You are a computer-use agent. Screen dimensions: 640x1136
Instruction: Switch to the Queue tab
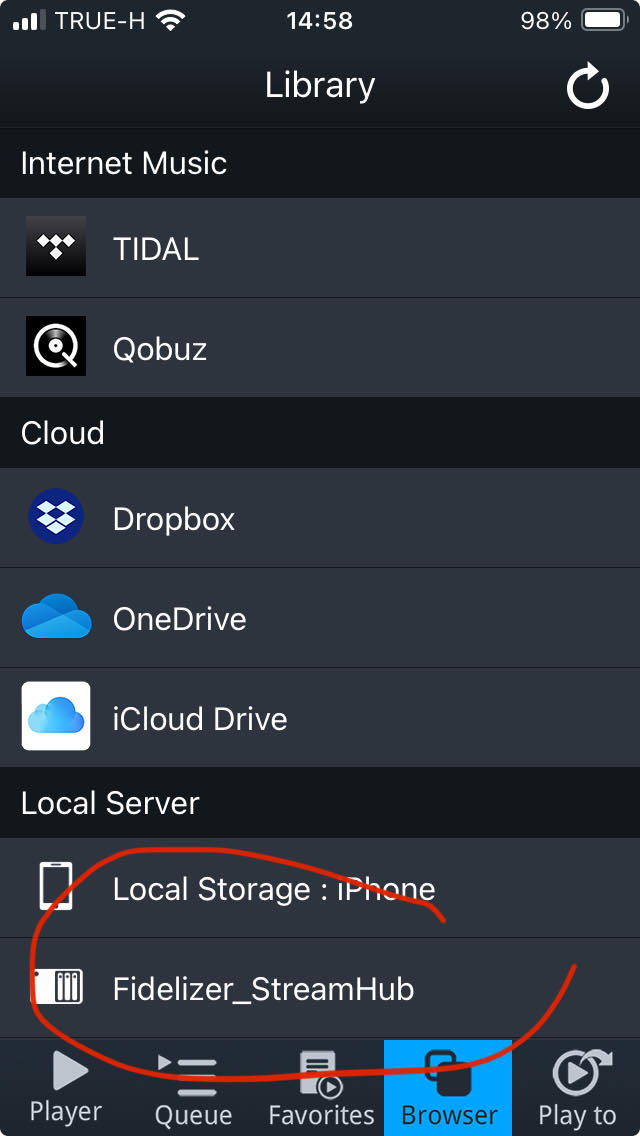(193, 1087)
